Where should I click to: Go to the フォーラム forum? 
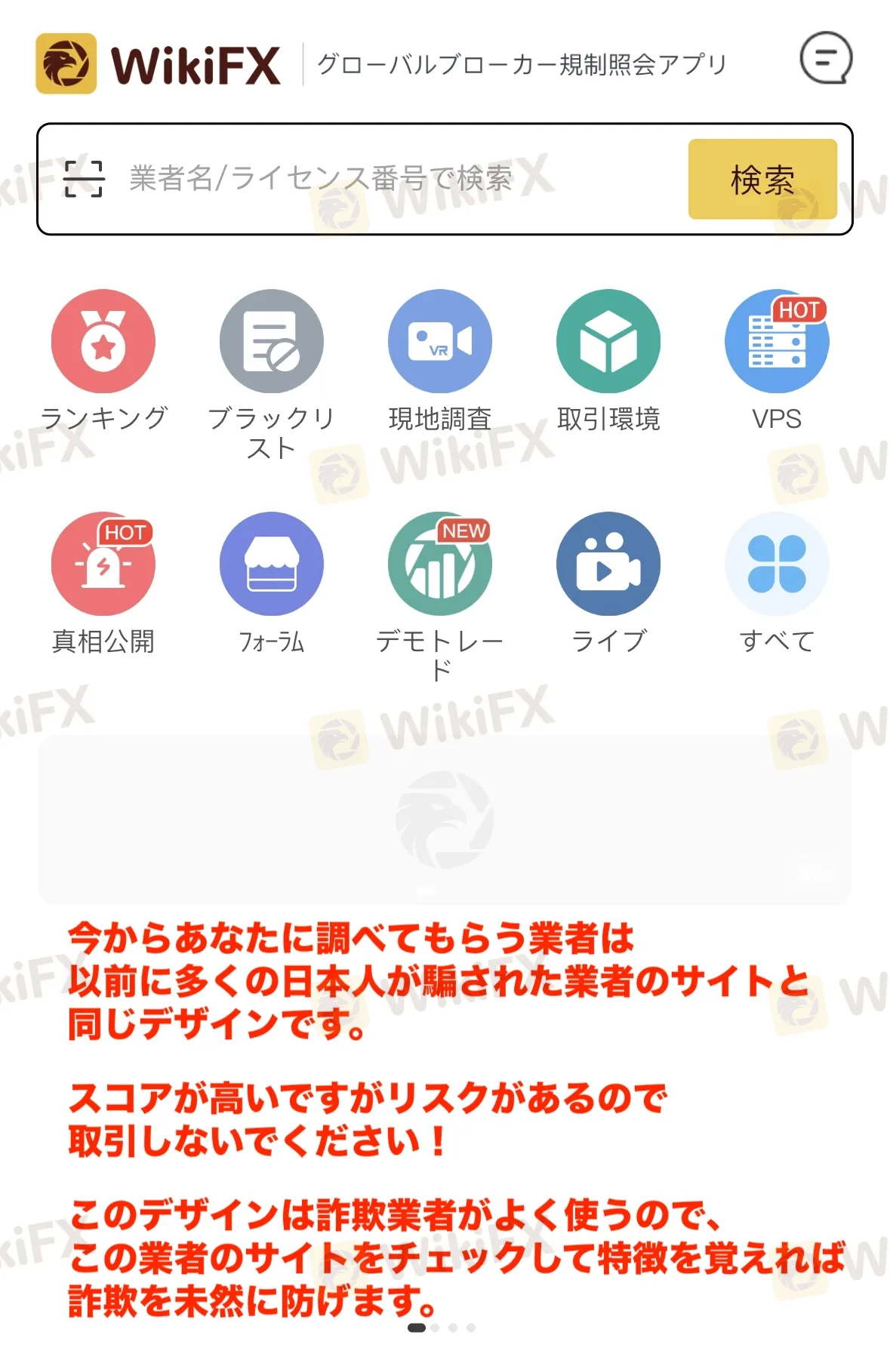pos(271,564)
